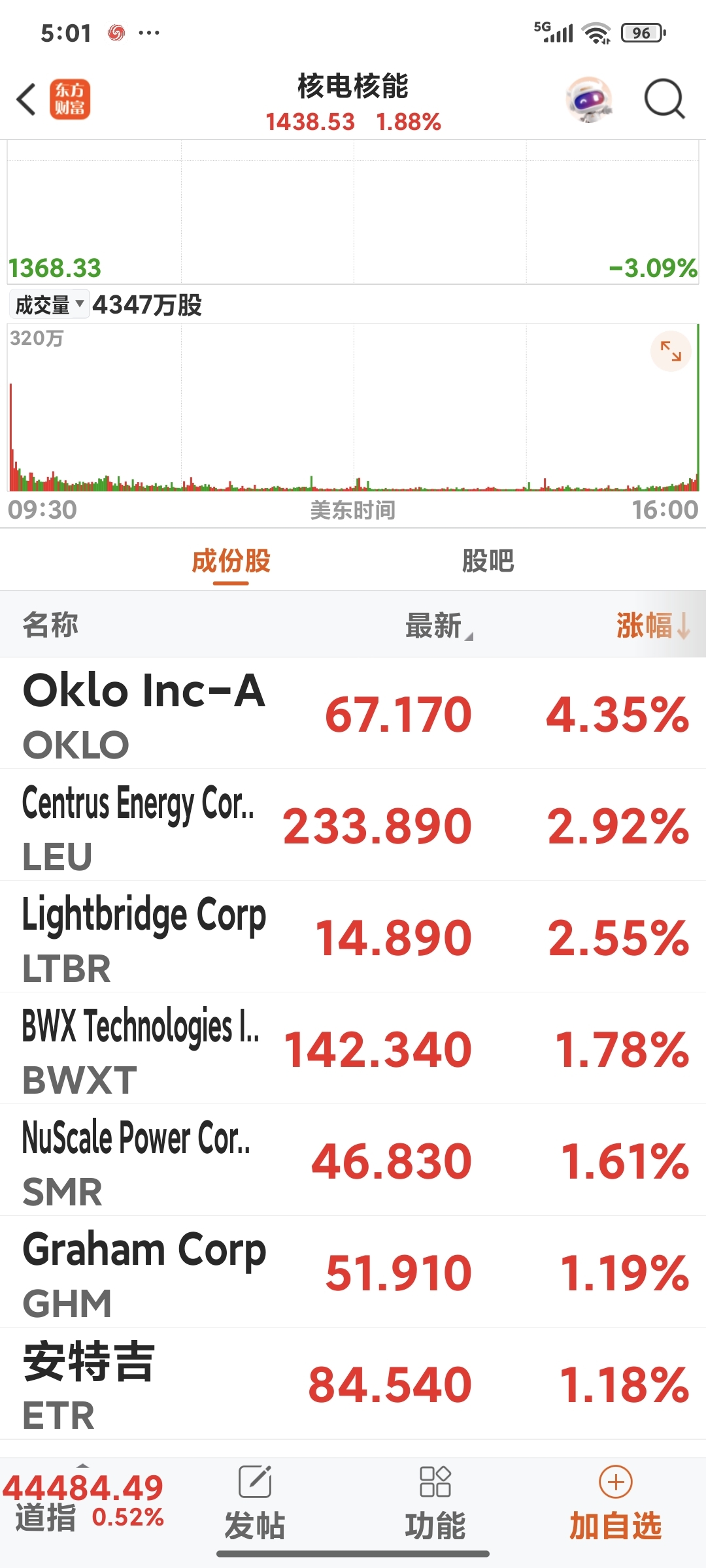View Lightbridge Corp LTBR details
The height and width of the screenshot is (1568, 706).
353,937
